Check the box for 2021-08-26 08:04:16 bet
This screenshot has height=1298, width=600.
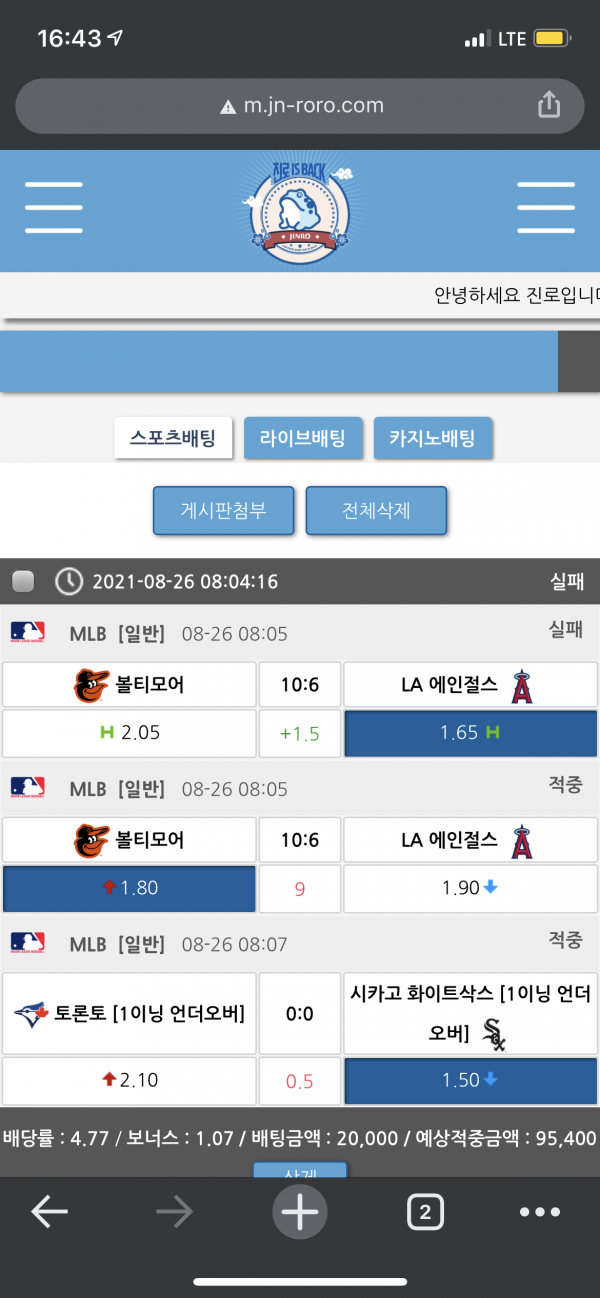pyautogui.click(x=23, y=581)
